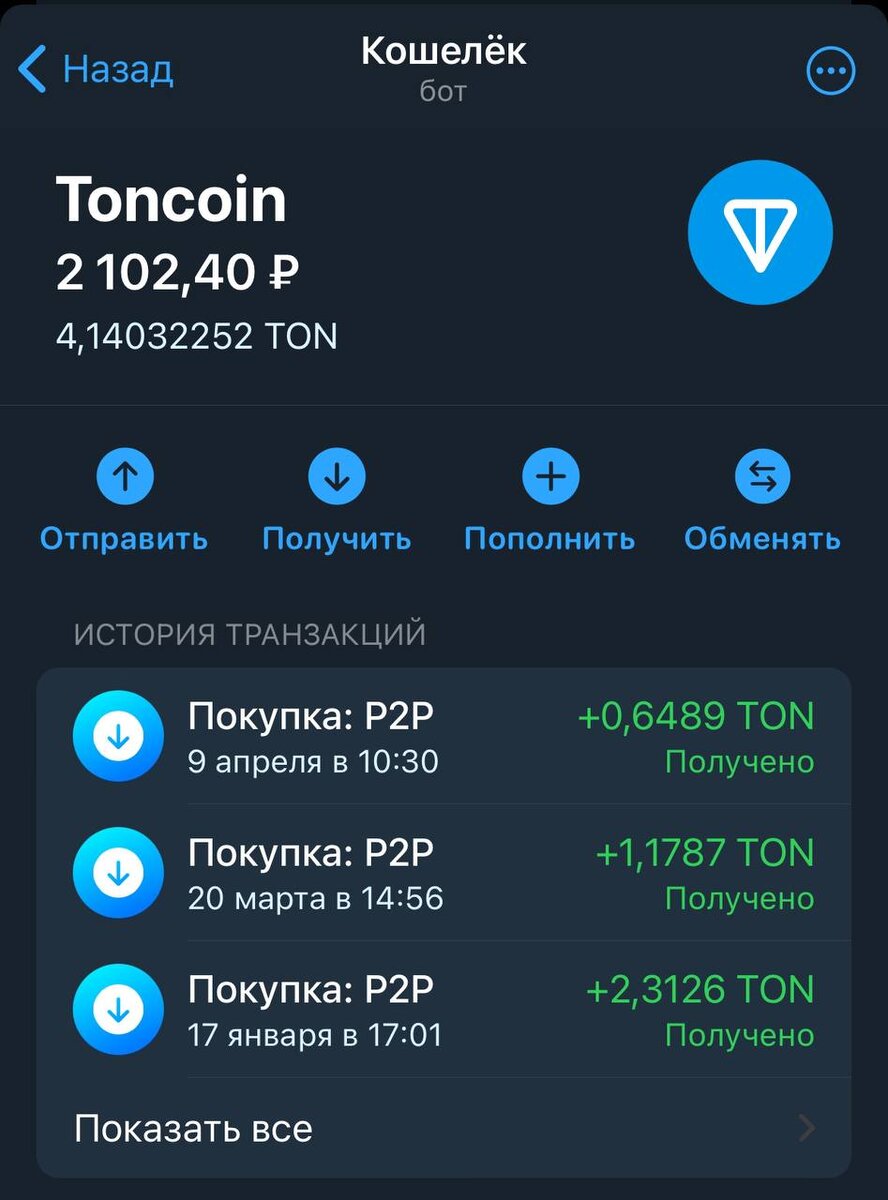The image size is (888, 1200).
Task: Go back with the Назад button
Action: (x=96, y=70)
